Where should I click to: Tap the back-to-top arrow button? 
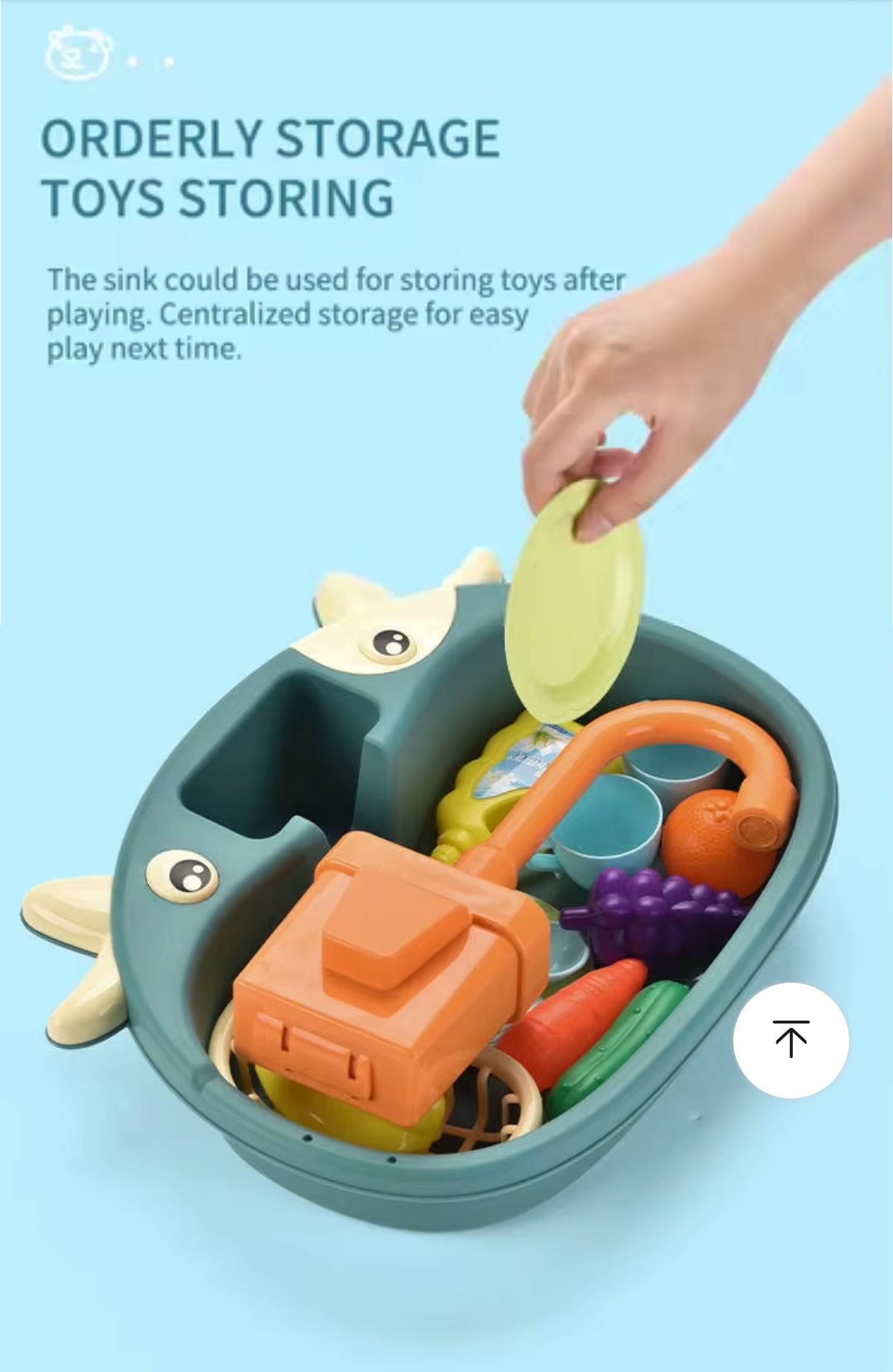point(790,1040)
